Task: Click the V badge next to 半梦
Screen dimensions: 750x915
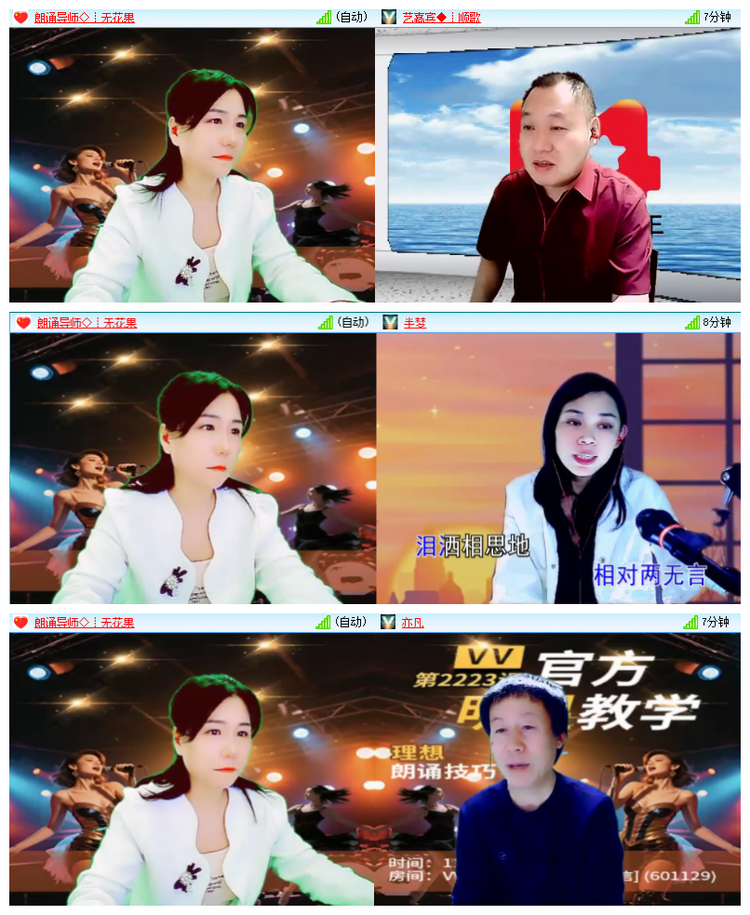Action: tap(388, 320)
